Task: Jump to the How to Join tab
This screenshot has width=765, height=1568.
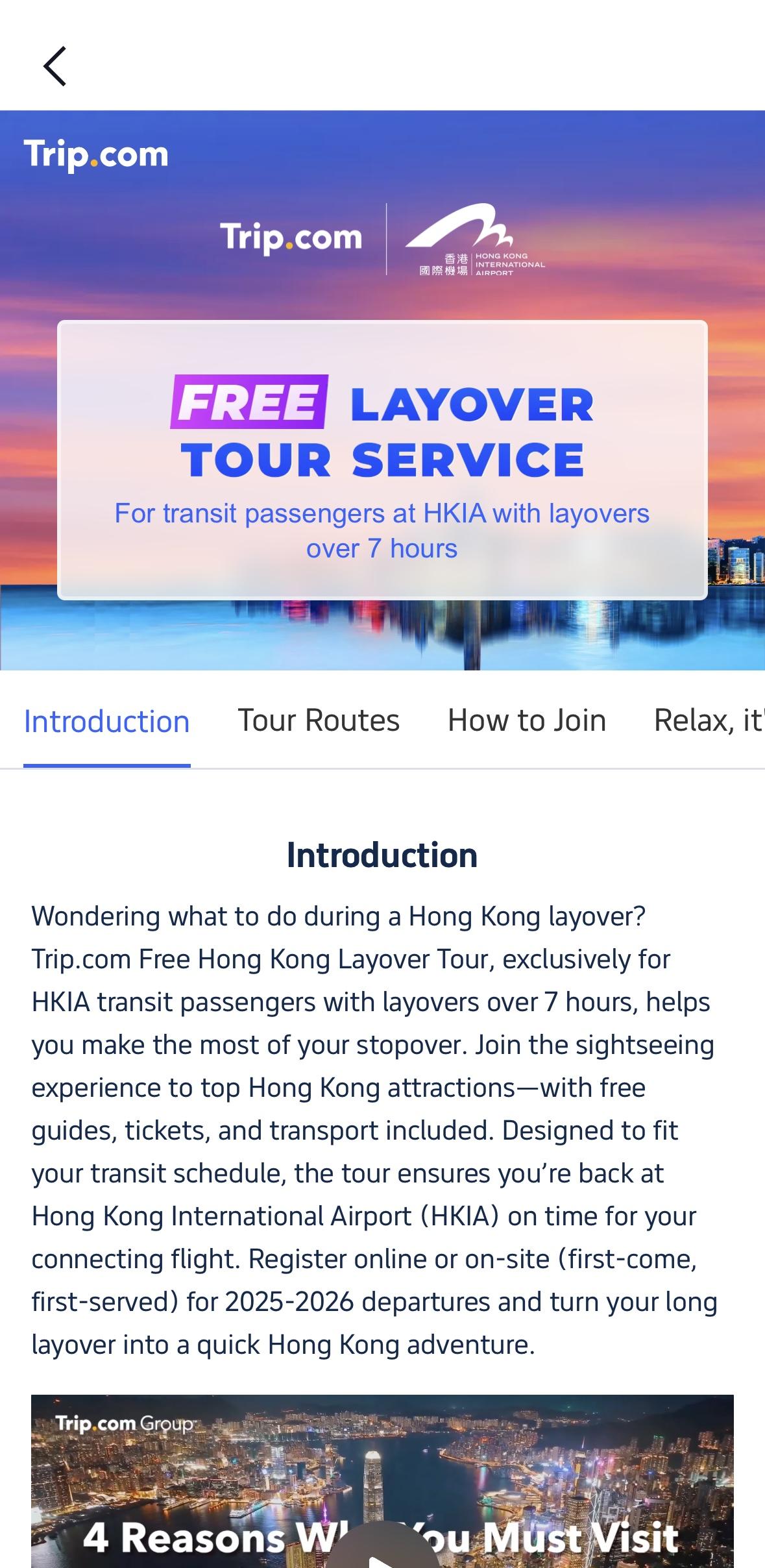Action: (527, 720)
